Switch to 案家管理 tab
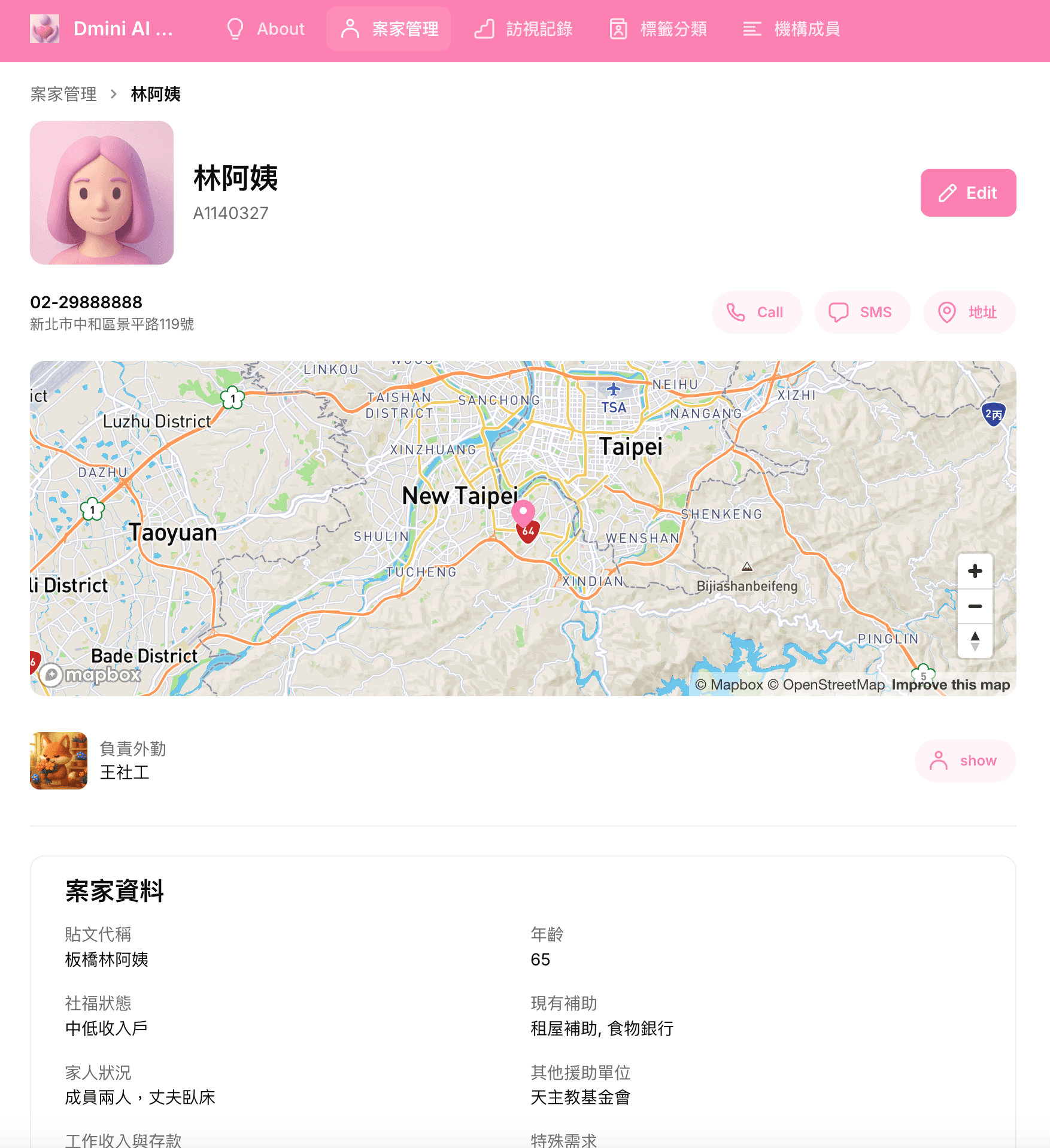Image resolution: width=1050 pixels, height=1148 pixels. 389,29
